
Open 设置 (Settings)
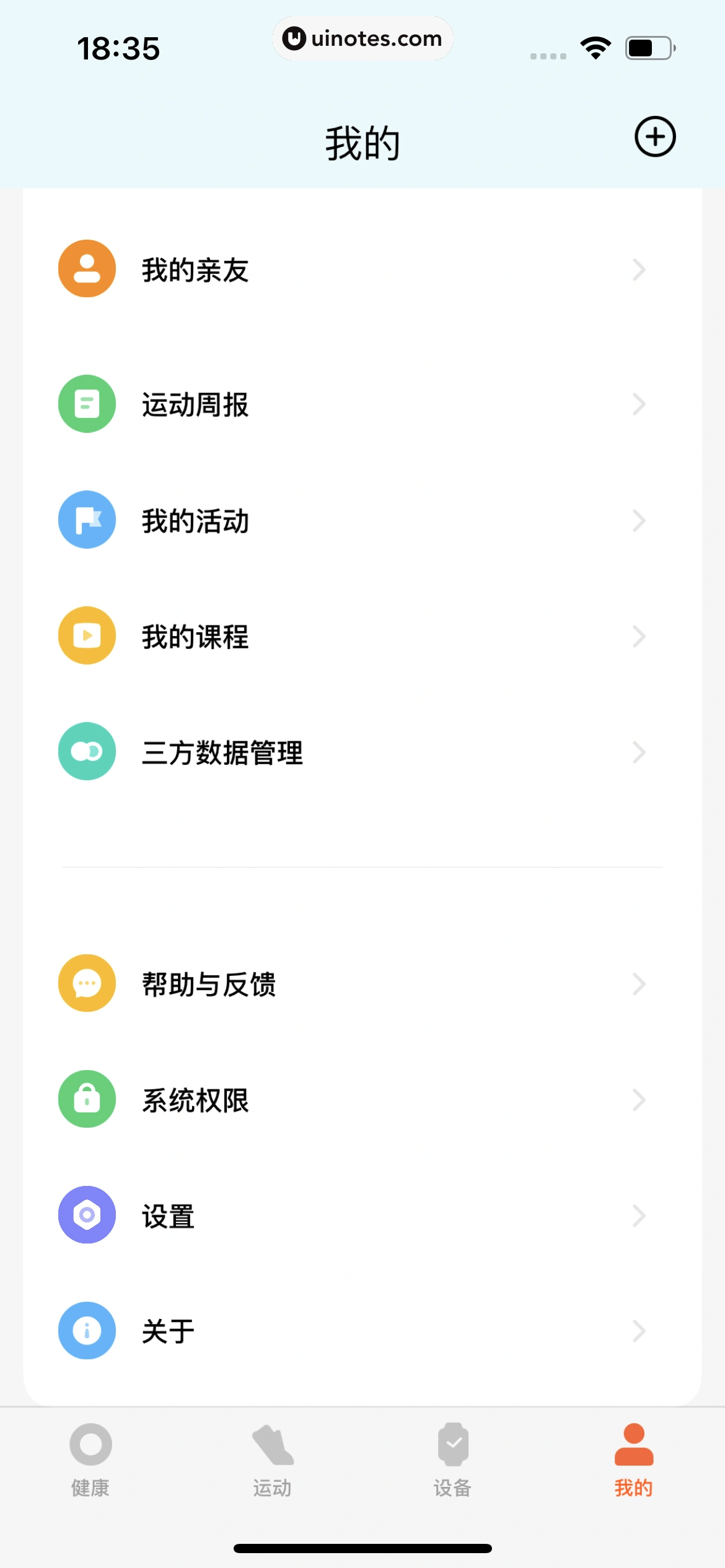pyautogui.click(x=362, y=1216)
